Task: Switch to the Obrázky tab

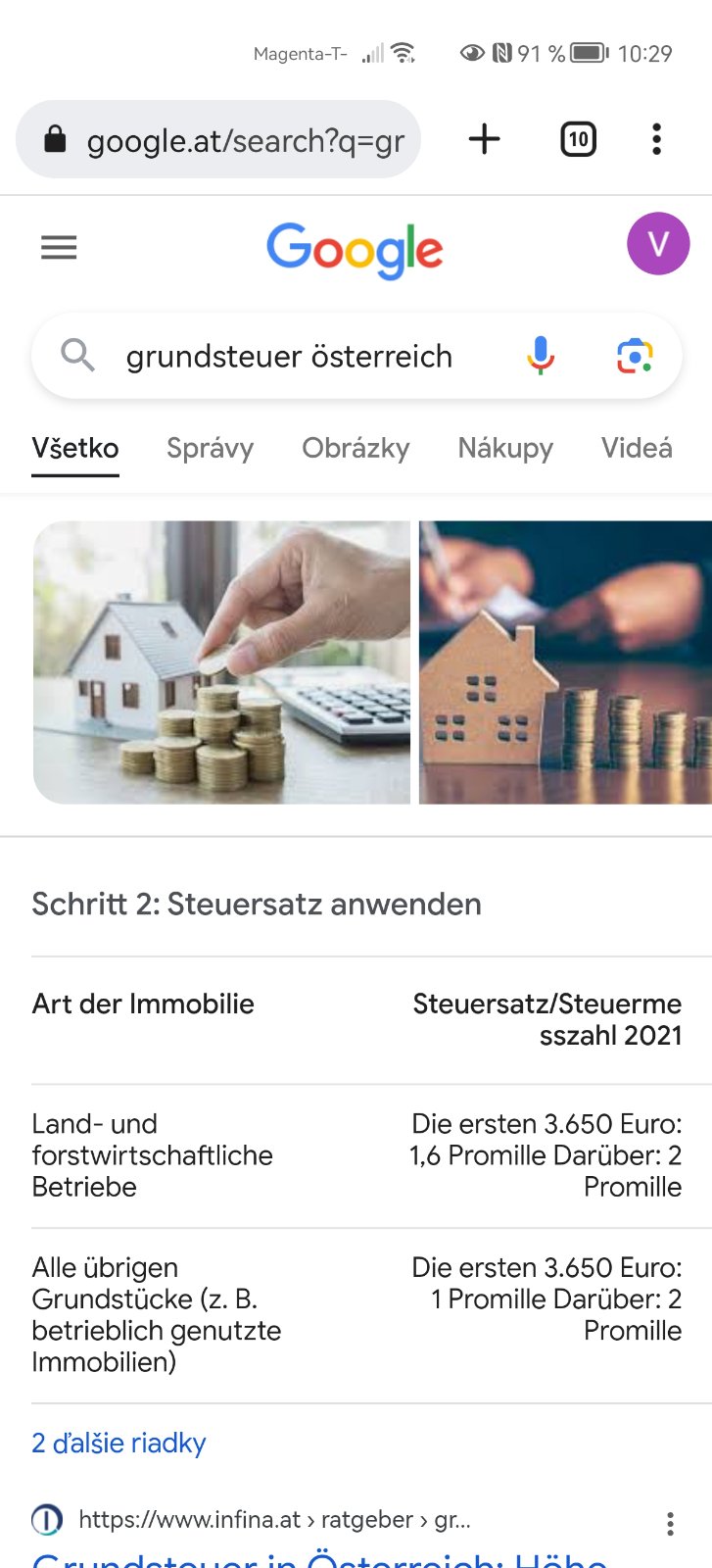Action: pos(356,449)
